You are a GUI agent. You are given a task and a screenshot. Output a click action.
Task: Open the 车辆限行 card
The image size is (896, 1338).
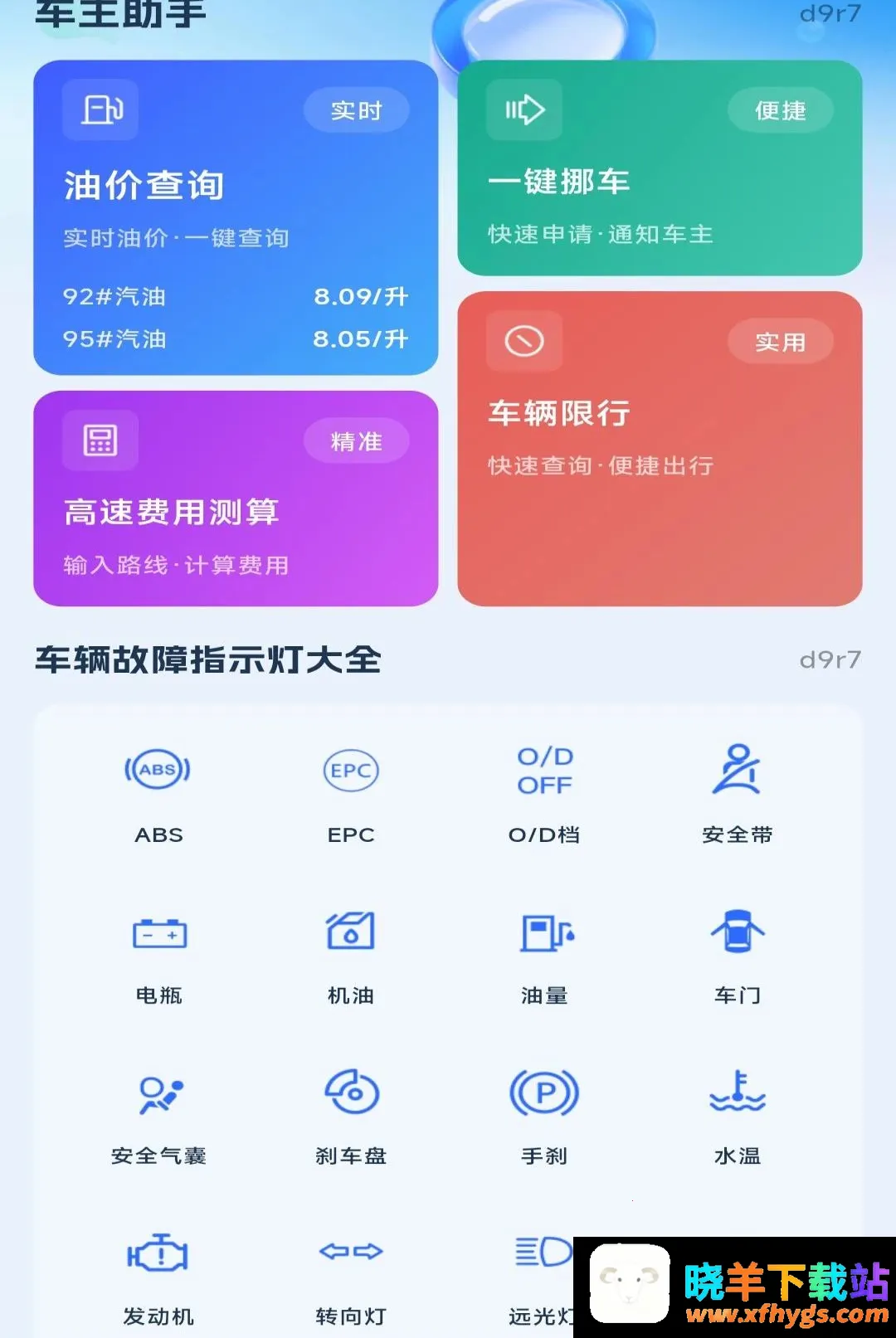coord(660,449)
